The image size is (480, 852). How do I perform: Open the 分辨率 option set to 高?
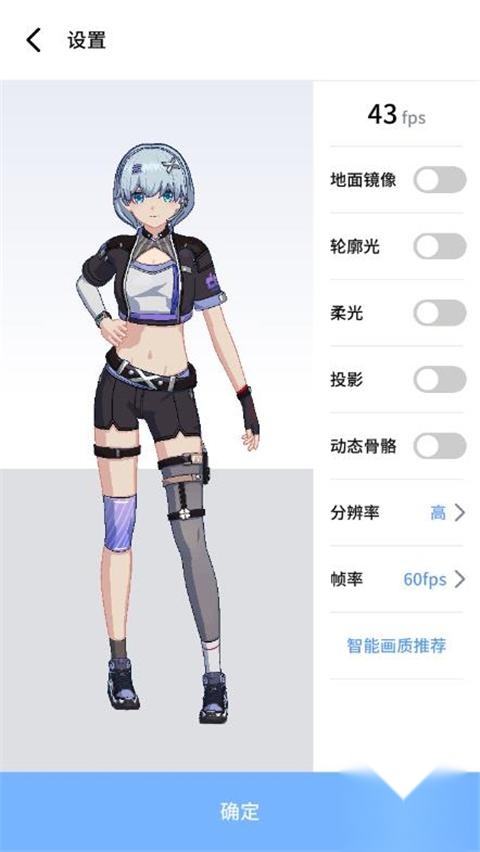[x=397, y=512]
